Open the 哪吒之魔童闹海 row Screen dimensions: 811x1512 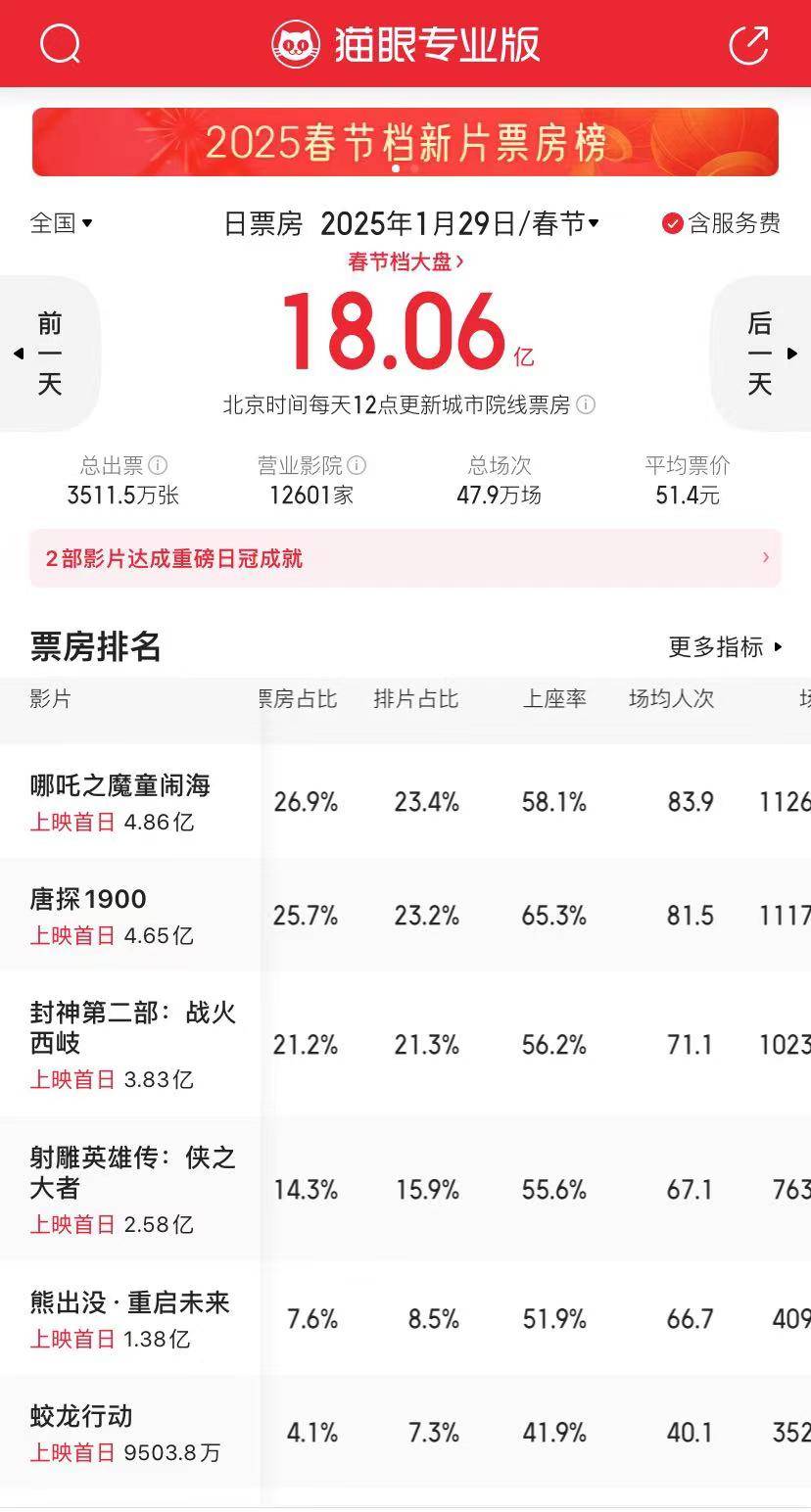pos(405,801)
